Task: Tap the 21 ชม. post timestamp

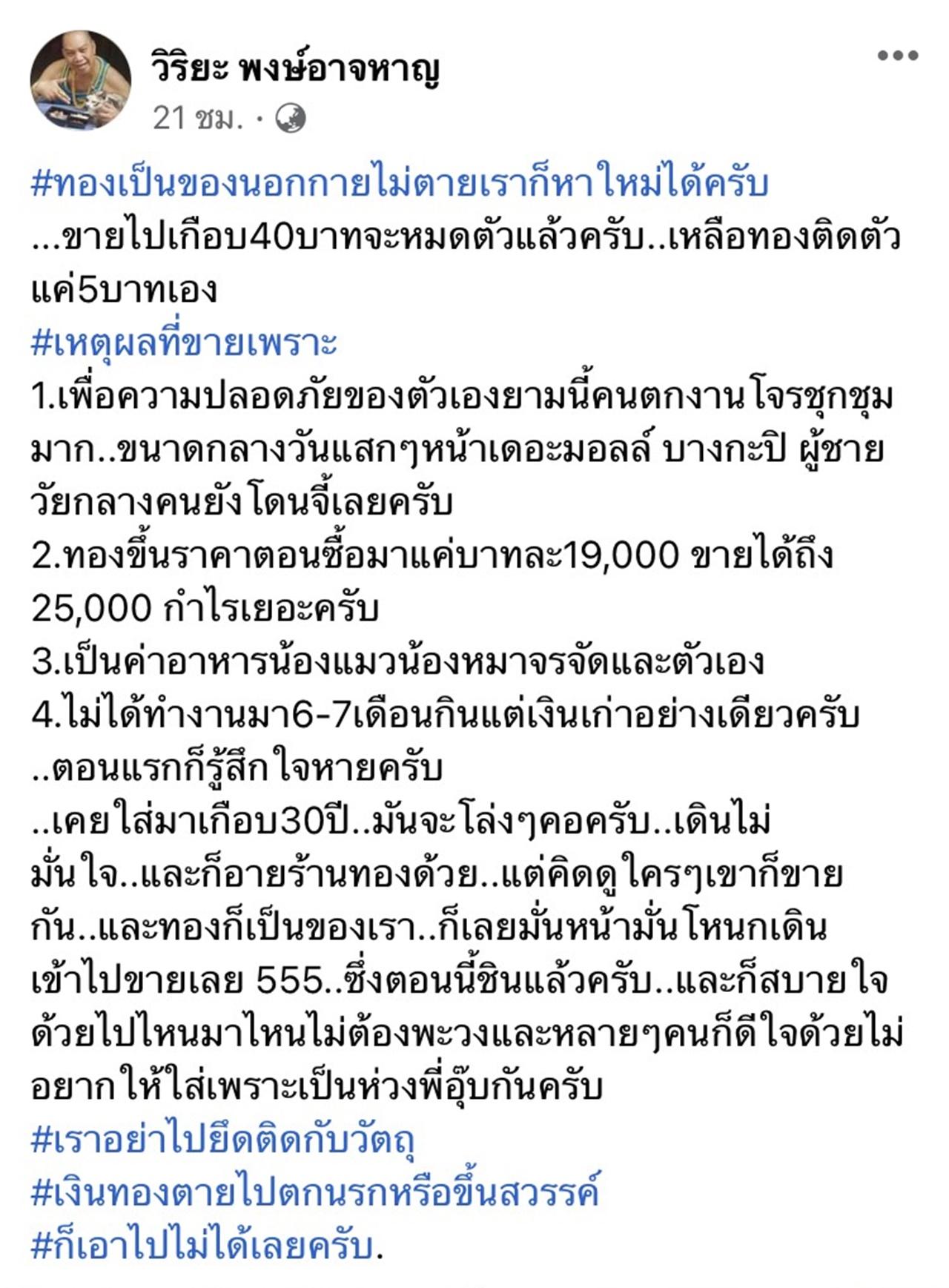Action: point(197,119)
